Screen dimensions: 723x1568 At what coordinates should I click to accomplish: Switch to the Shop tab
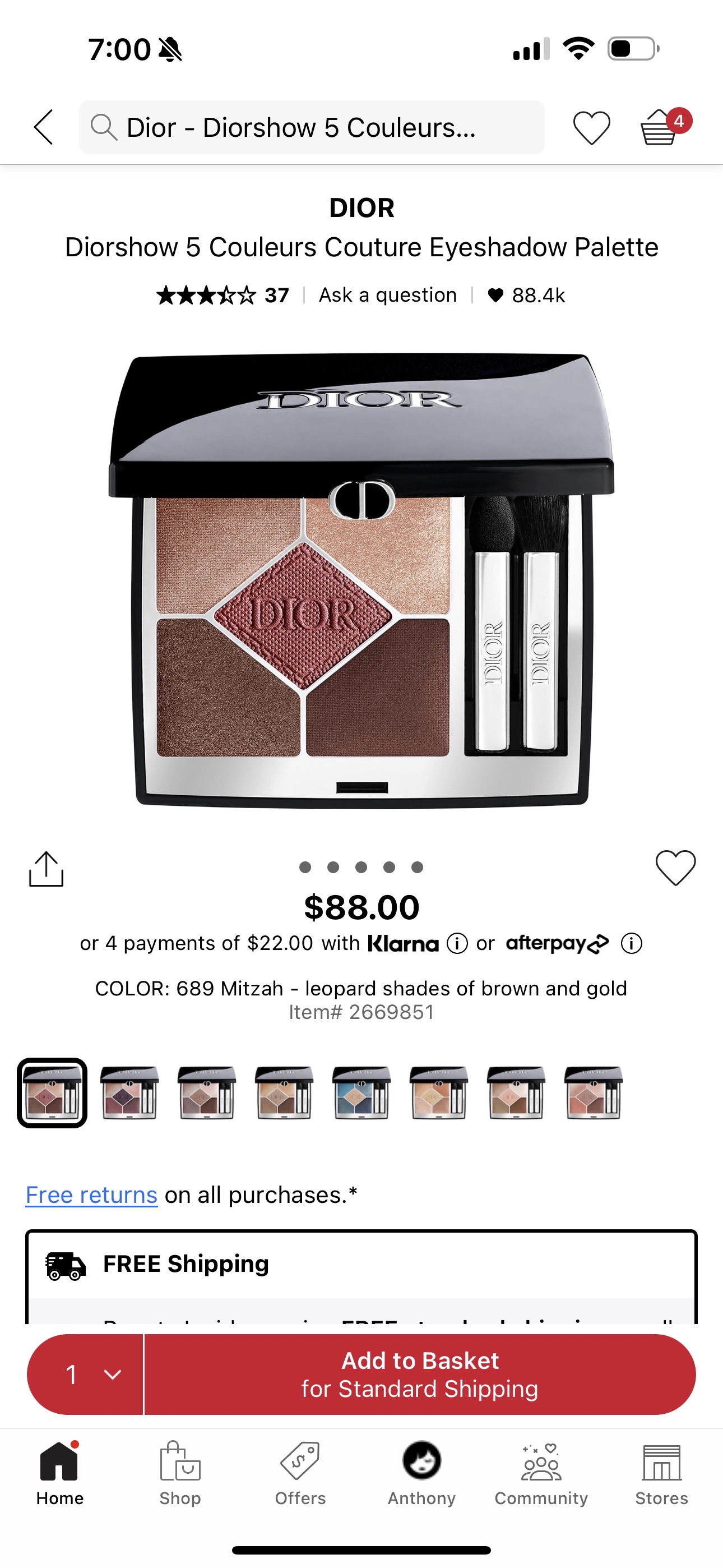tap(180, 1473)
